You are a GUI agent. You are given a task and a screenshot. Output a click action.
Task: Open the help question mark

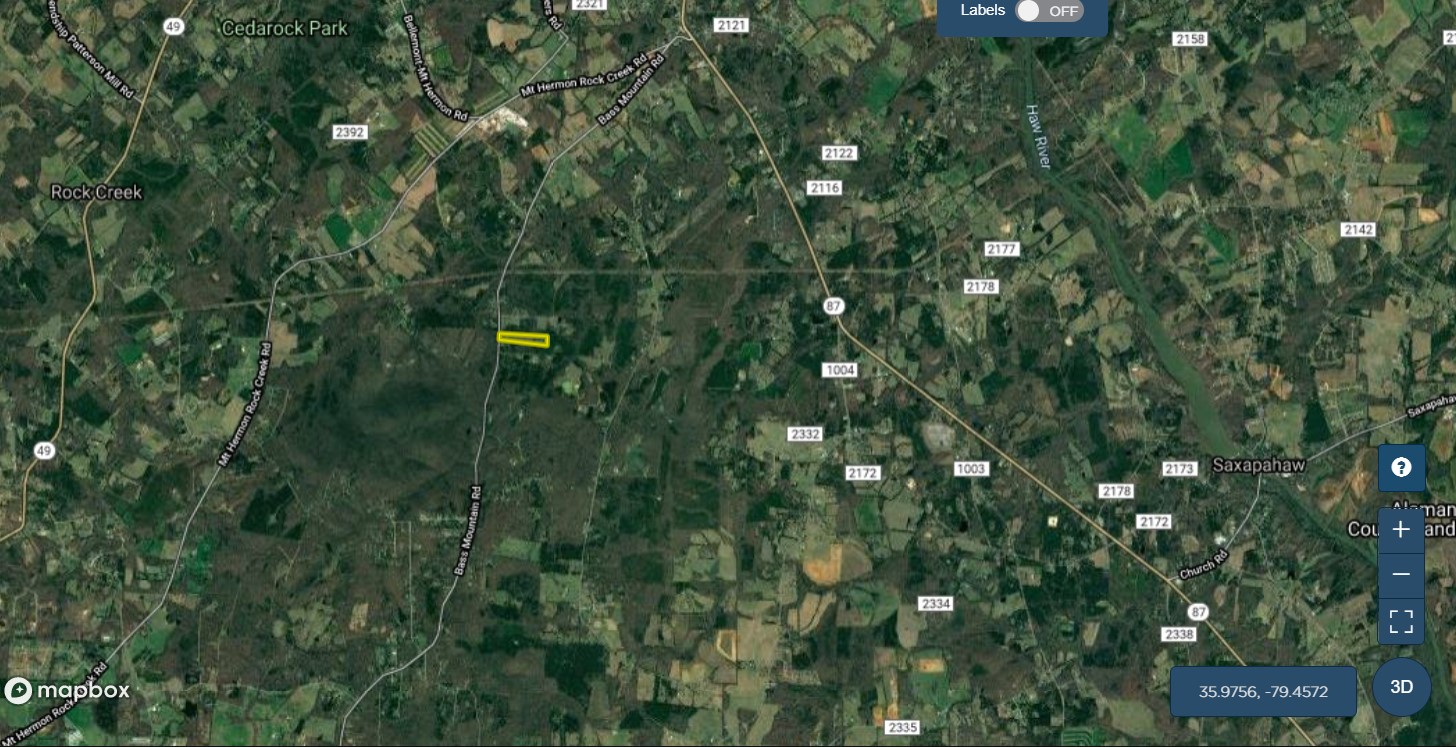coord(1401,468)
